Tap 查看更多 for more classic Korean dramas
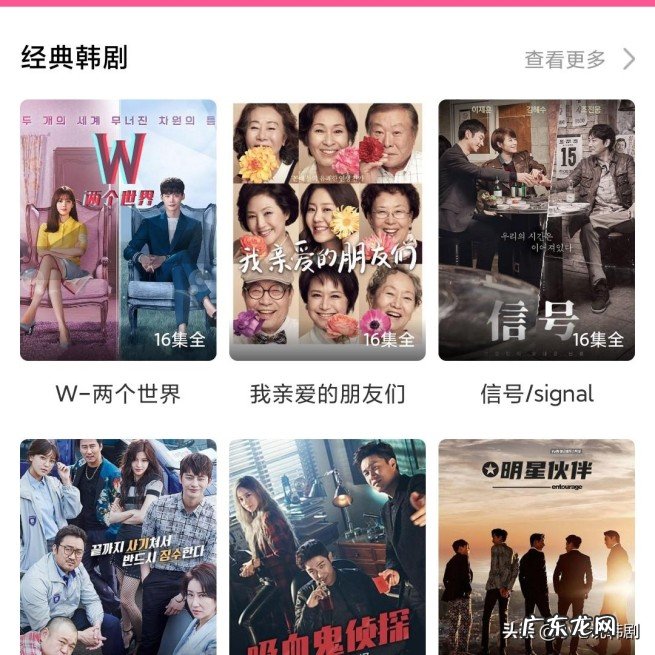 (x=578, y=60)
